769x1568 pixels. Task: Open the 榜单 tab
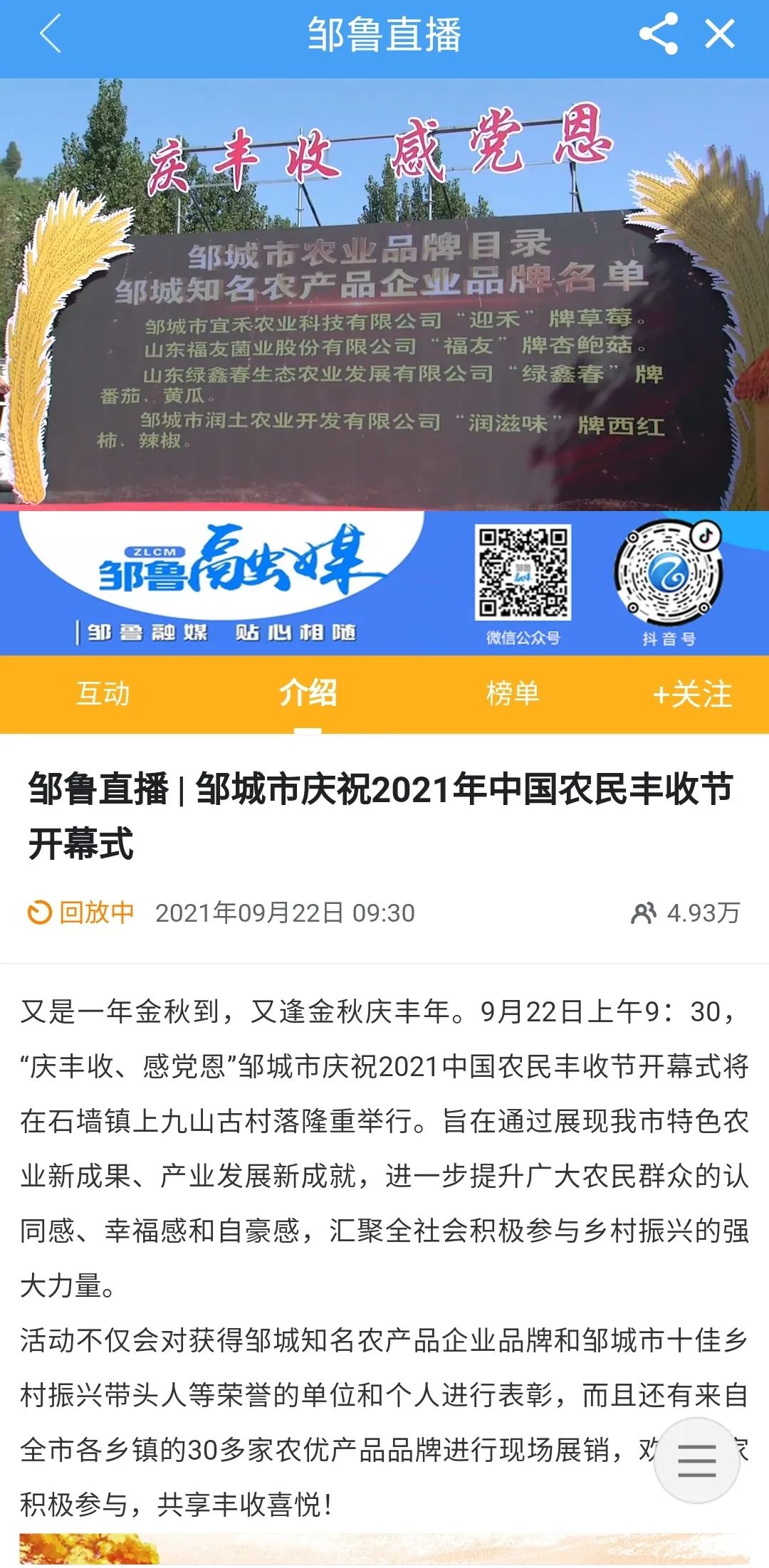pos(513,693)
